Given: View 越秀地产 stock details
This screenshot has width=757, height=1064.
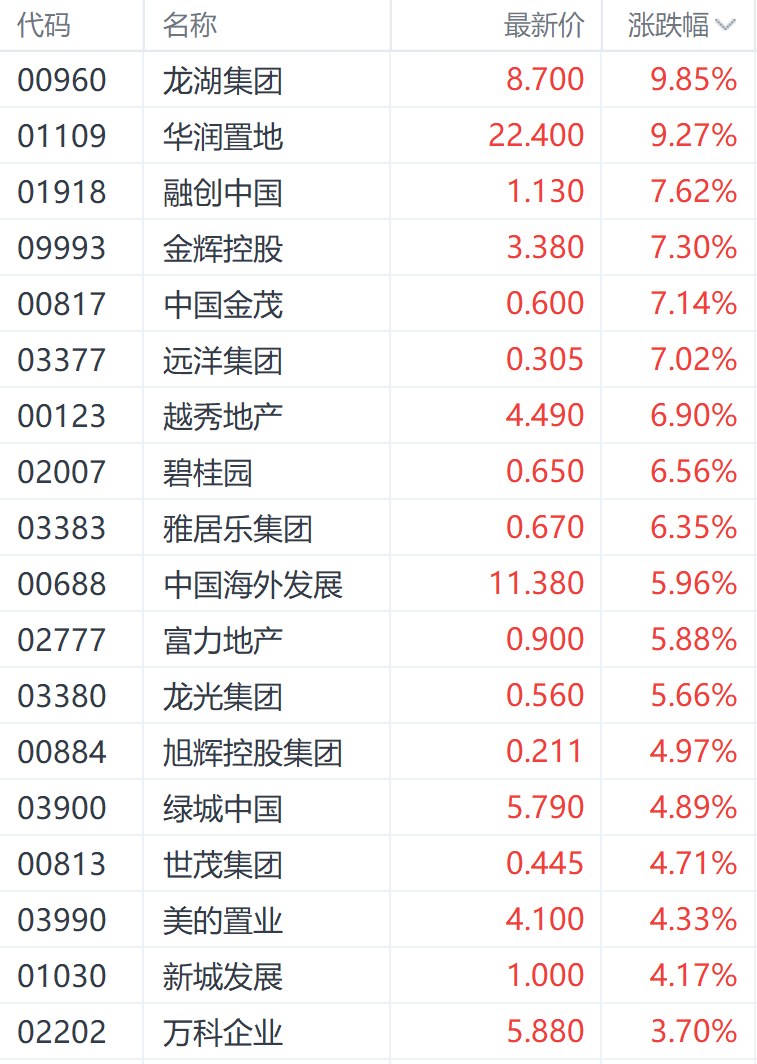Looking at the screenshot, I should point(223,416).
